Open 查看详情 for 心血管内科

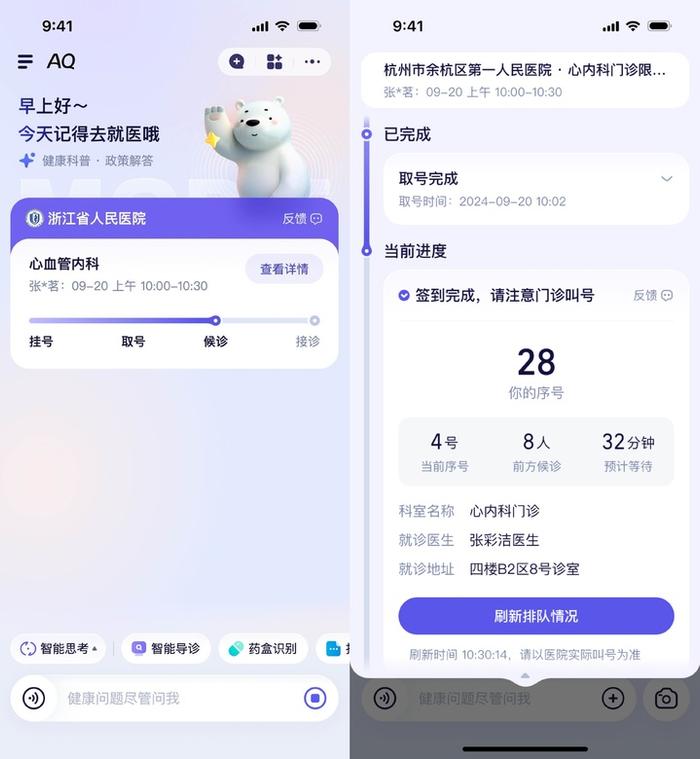tap(284, 269)
